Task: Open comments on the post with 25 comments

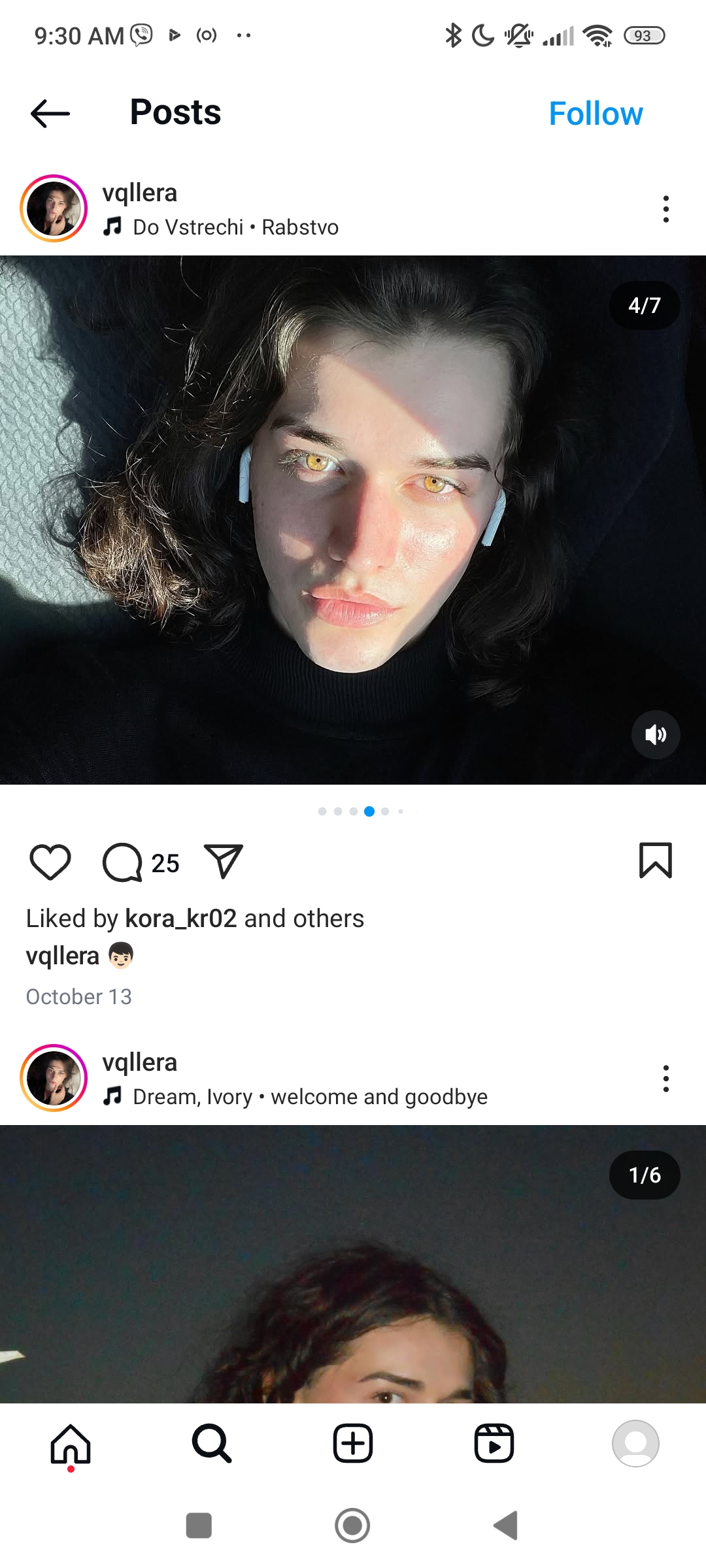Action: click(123, 862)
